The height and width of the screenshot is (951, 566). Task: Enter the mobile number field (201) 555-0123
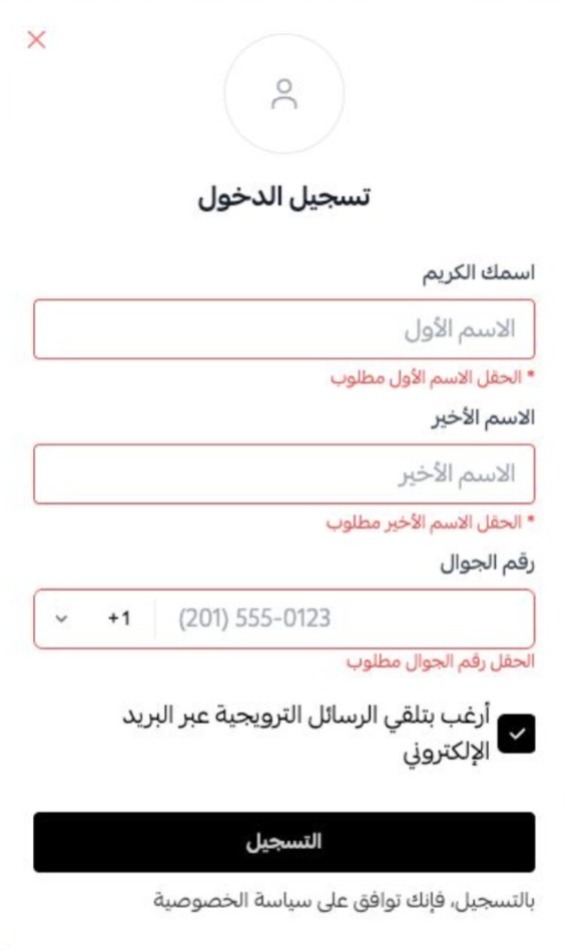345,619
